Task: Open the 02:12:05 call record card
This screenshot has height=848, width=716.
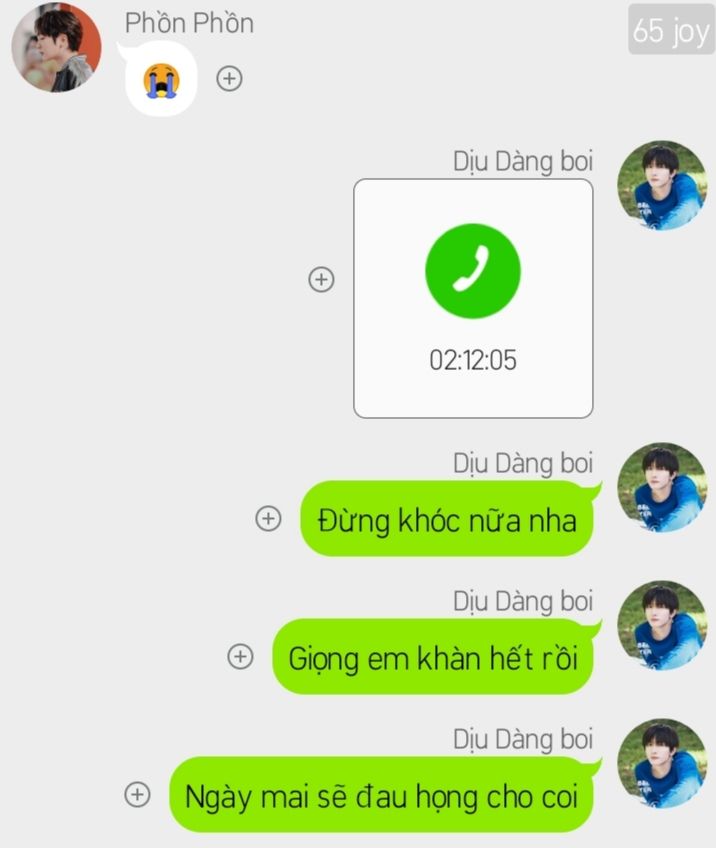Action: click(473, 298)
